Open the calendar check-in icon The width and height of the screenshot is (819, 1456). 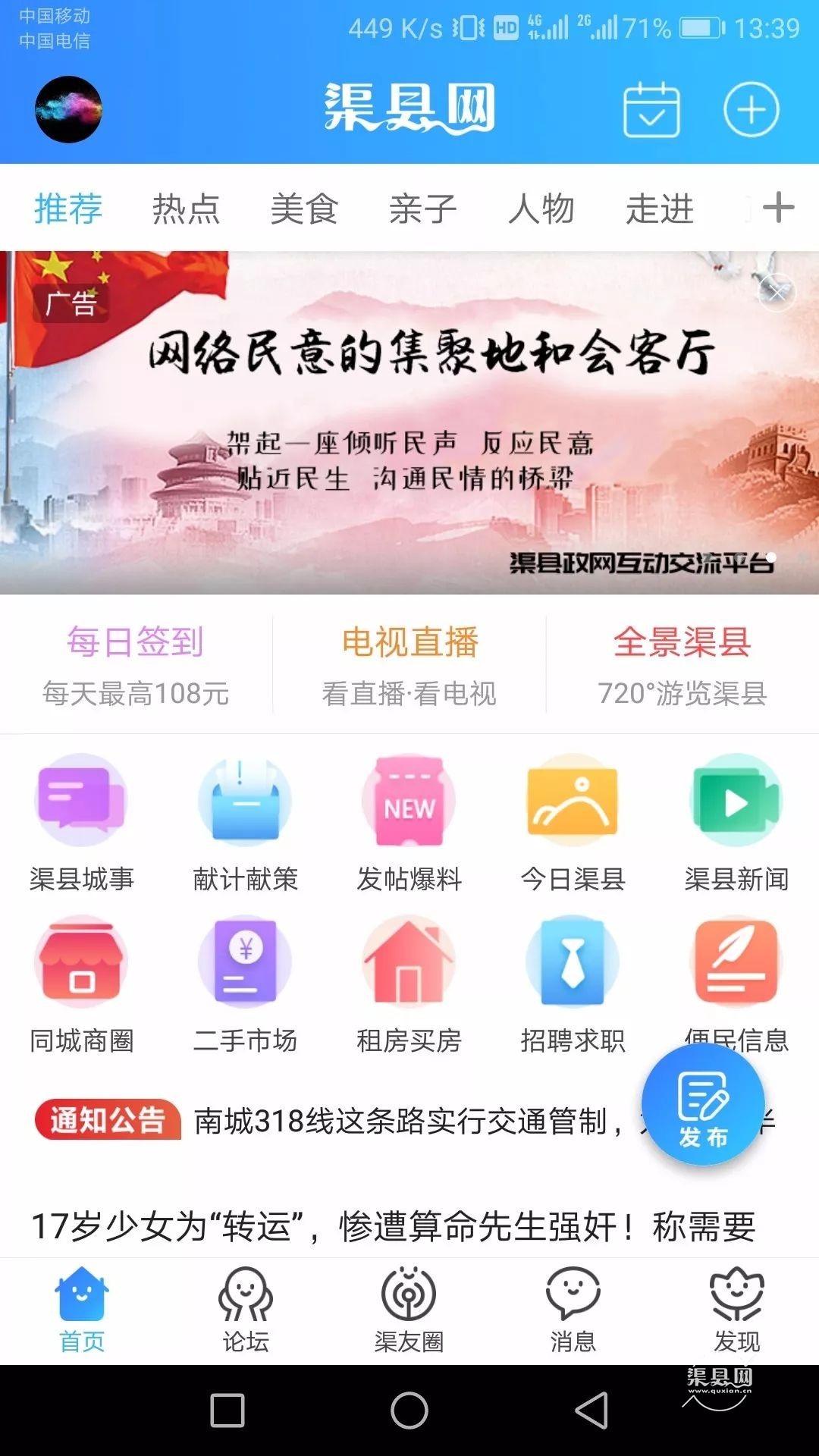pyautogui.click(x=651, y=110)
